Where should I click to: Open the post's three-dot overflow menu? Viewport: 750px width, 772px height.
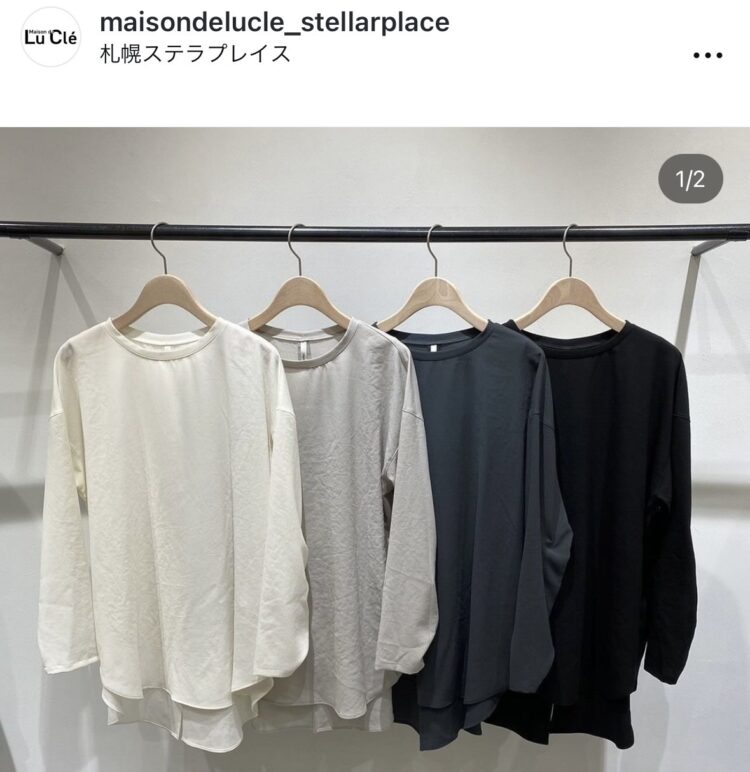coord(711,54)
